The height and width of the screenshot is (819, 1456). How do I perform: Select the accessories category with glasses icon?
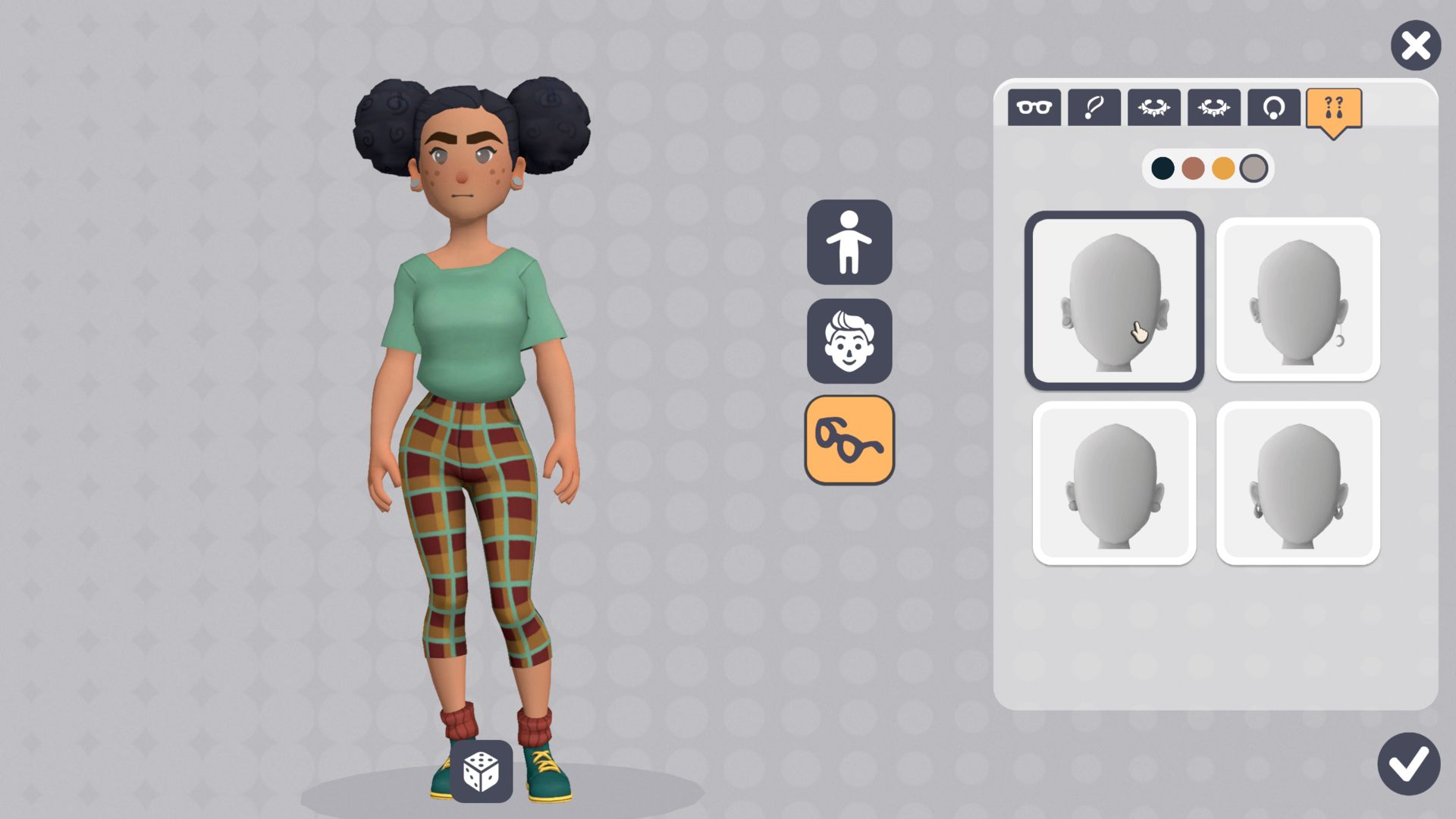[x=849, y=440]
